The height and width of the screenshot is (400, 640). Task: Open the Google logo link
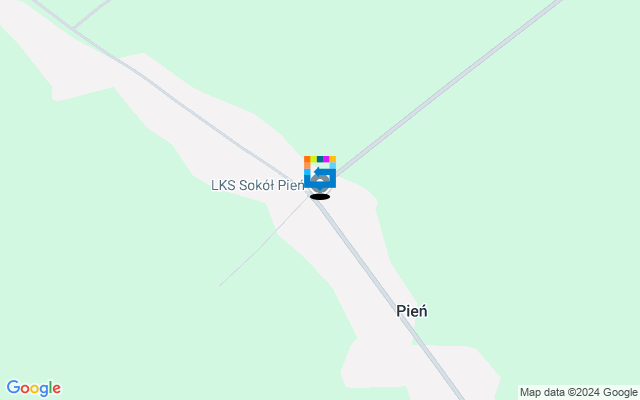click(x=33, y=388)
